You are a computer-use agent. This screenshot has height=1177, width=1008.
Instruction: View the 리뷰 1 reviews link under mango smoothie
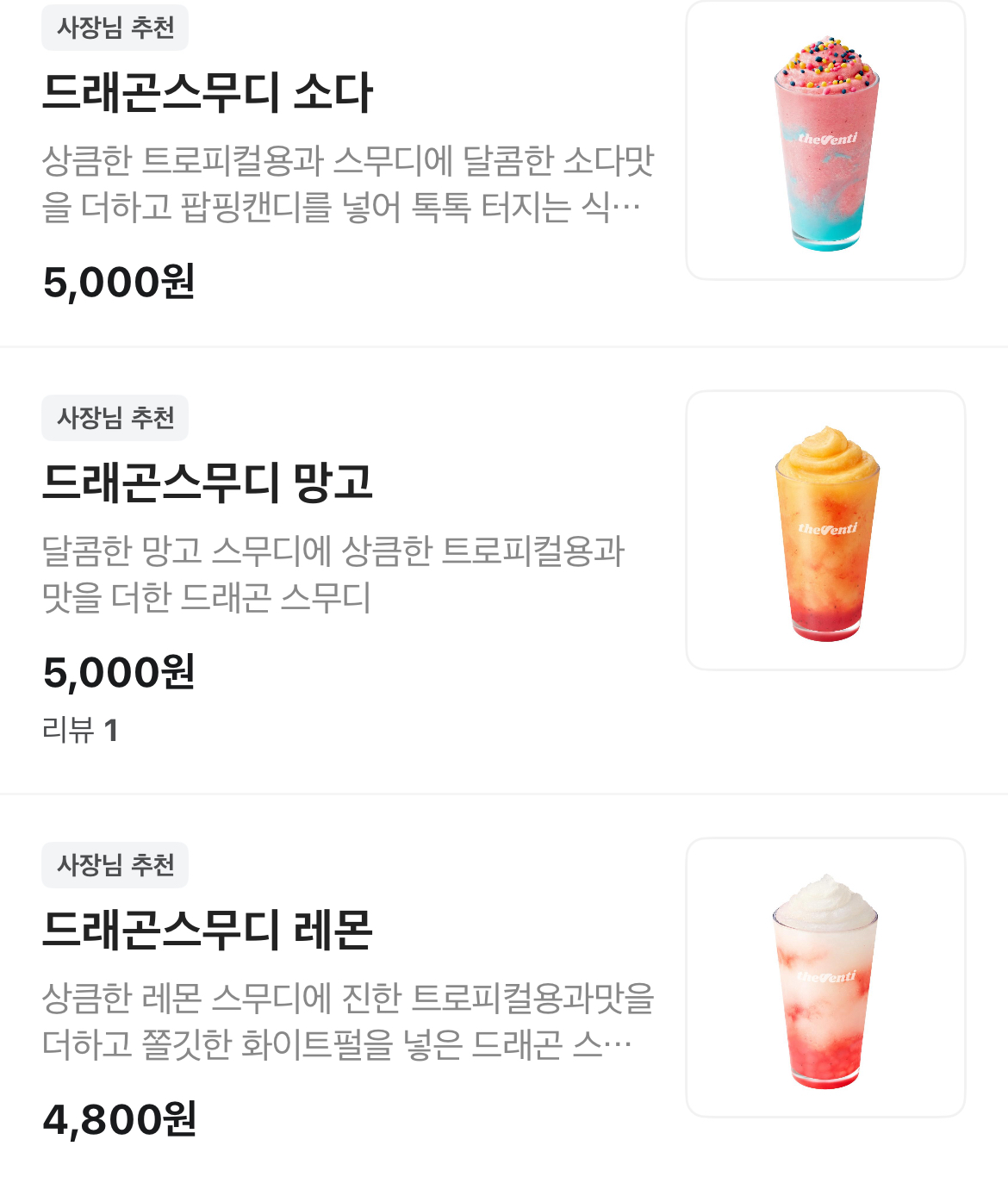(x=82, y=728)
